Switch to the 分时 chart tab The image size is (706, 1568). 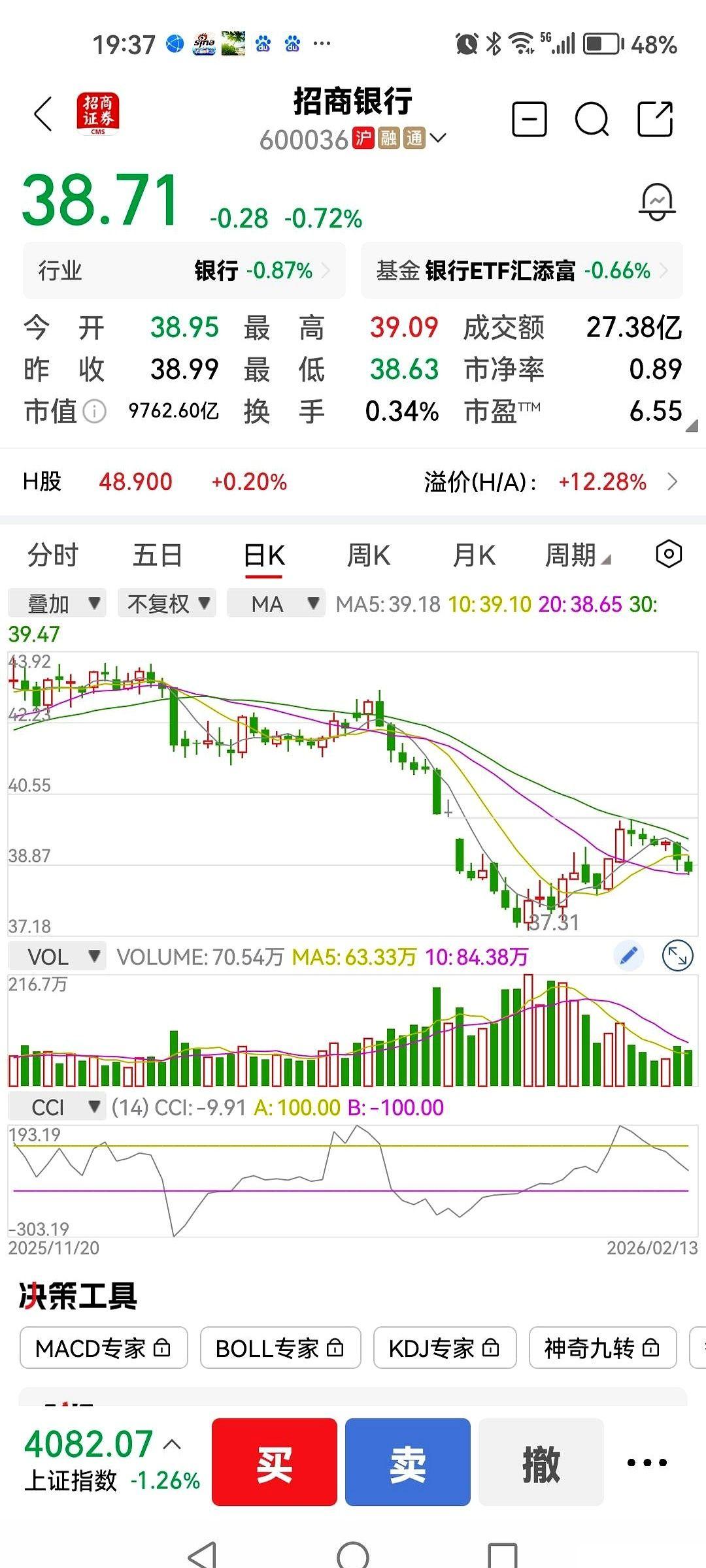pos(51,555)
